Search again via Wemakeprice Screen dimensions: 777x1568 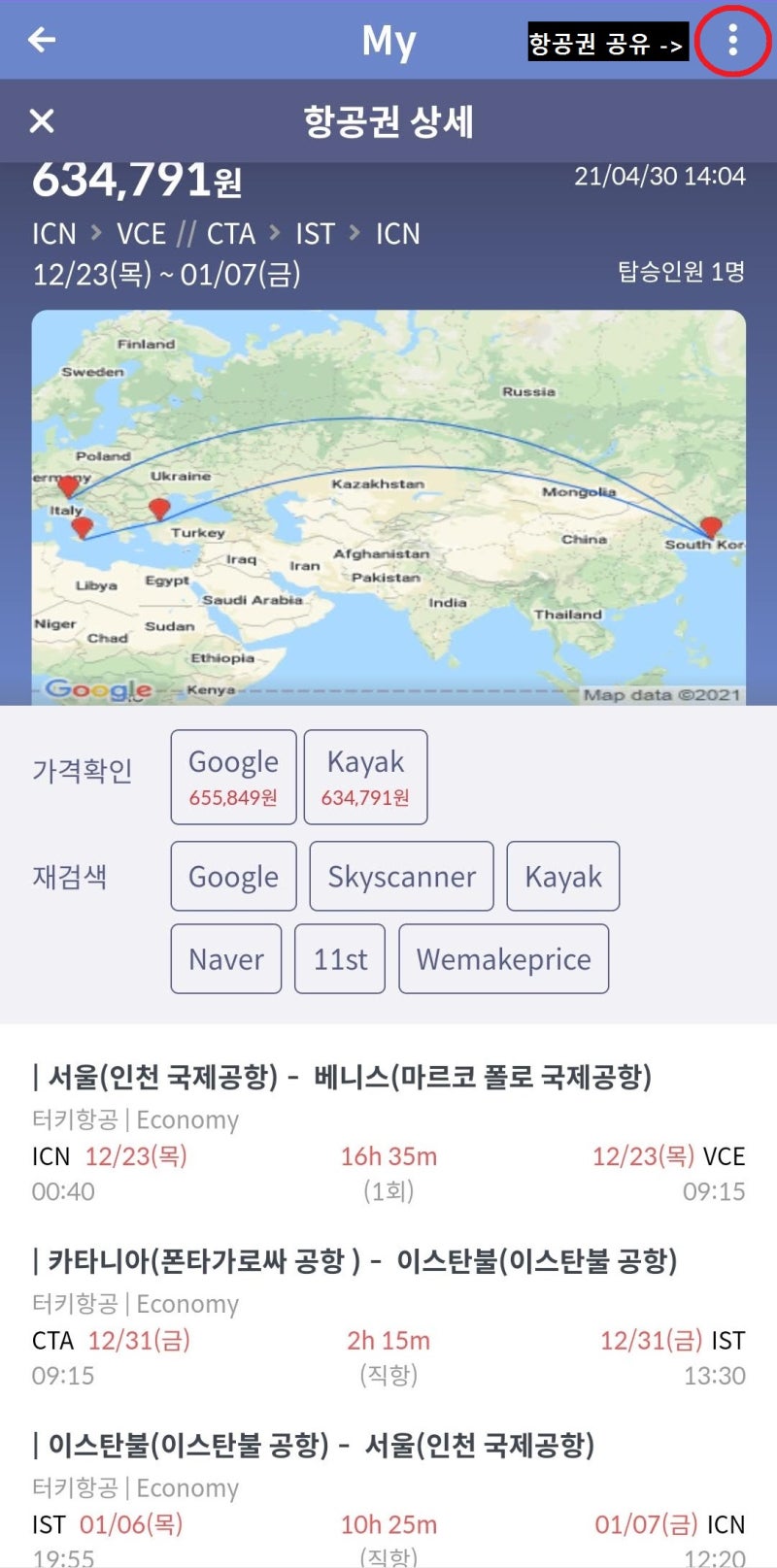(x=503, y=959)
